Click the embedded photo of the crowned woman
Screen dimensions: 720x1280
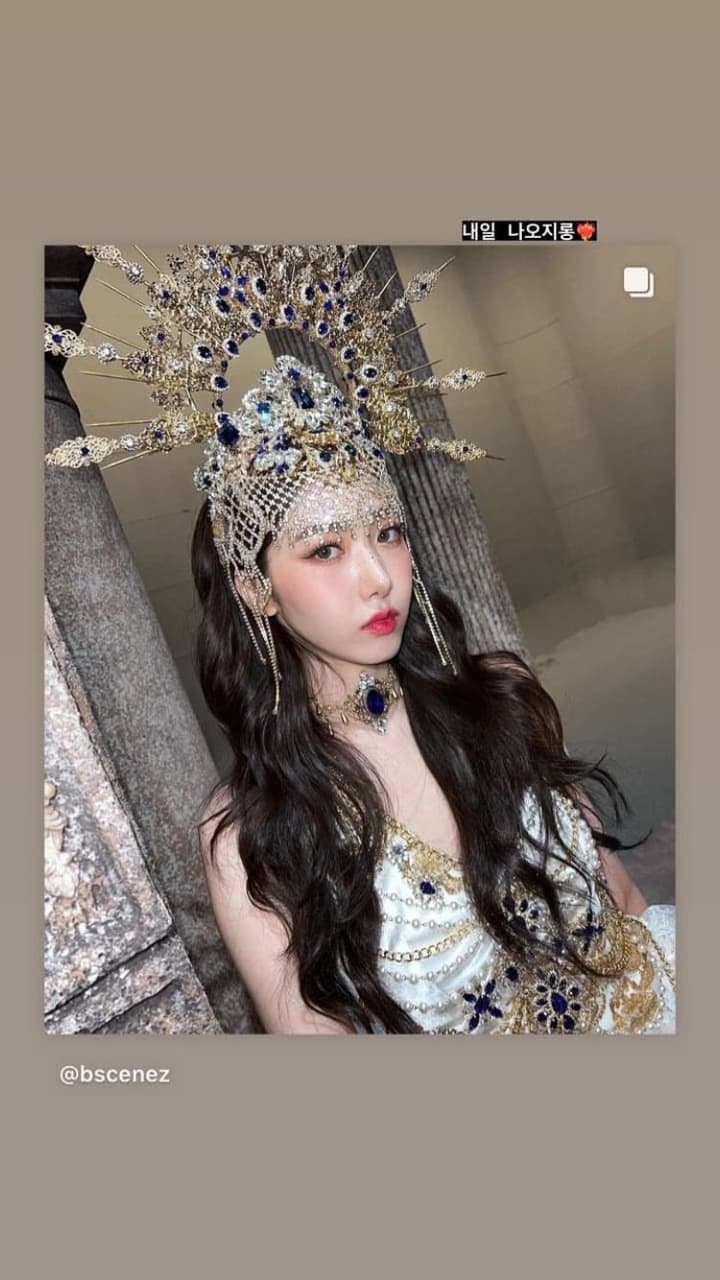point(360,640)
